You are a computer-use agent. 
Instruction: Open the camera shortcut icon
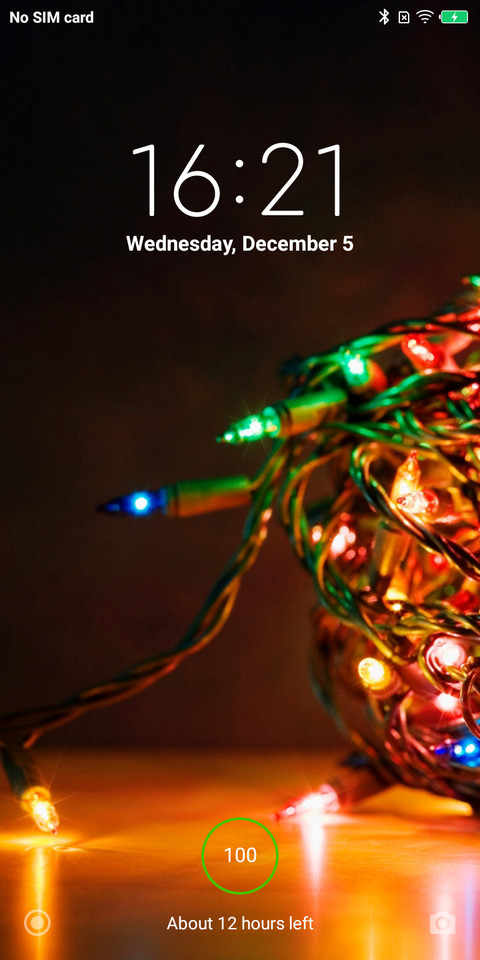point(442,922)
